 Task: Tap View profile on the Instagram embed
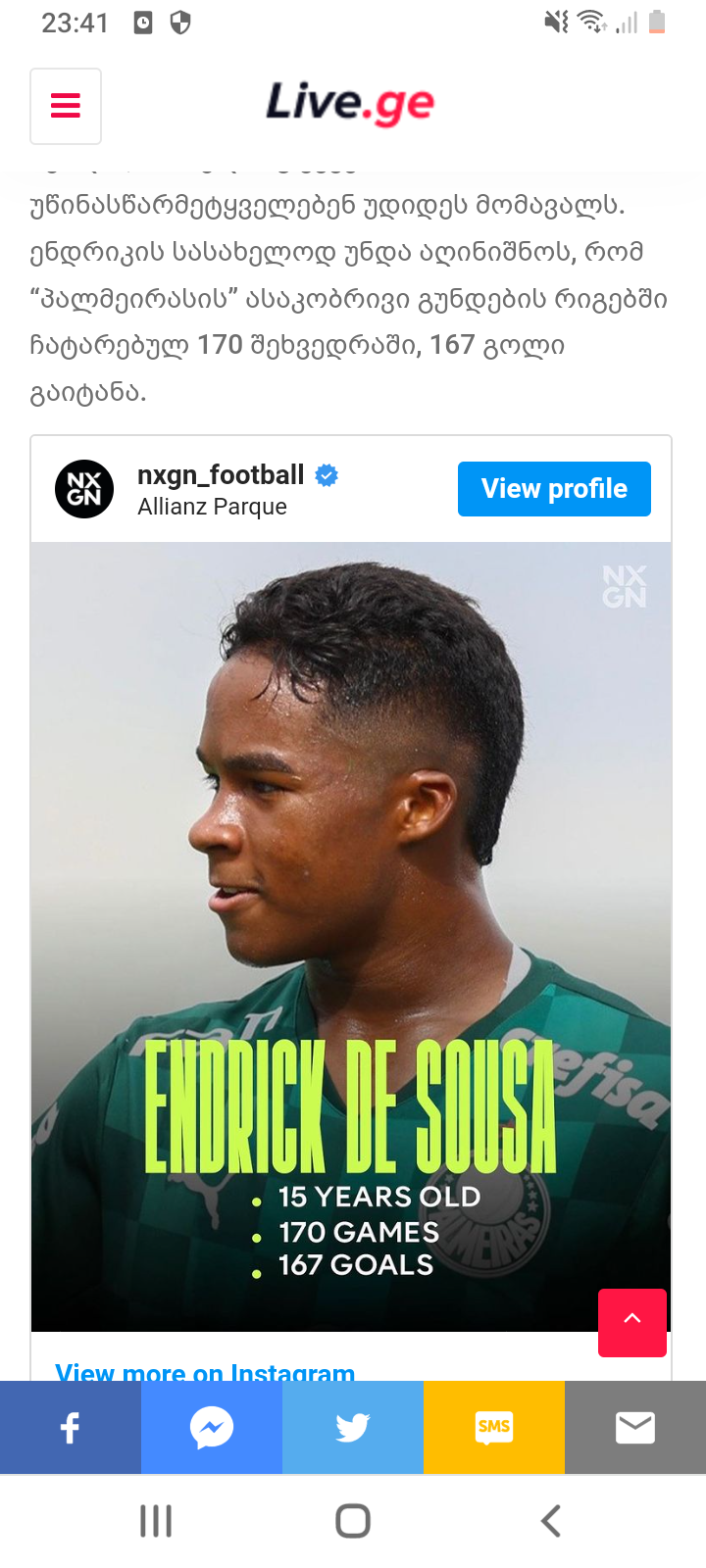(554, 488)
